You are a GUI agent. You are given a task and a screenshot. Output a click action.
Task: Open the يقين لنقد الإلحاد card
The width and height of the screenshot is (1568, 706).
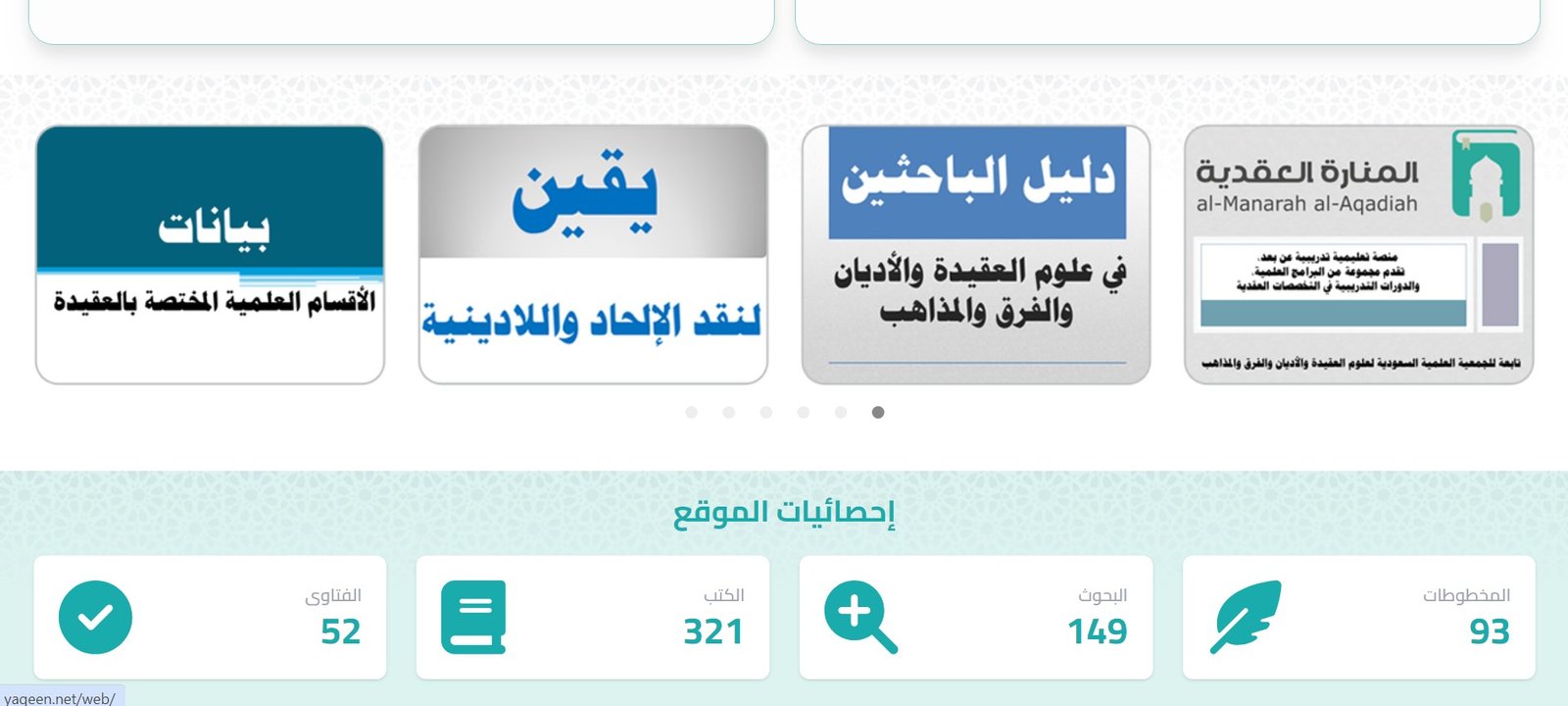pyautogui.click(x=593, y=255)
